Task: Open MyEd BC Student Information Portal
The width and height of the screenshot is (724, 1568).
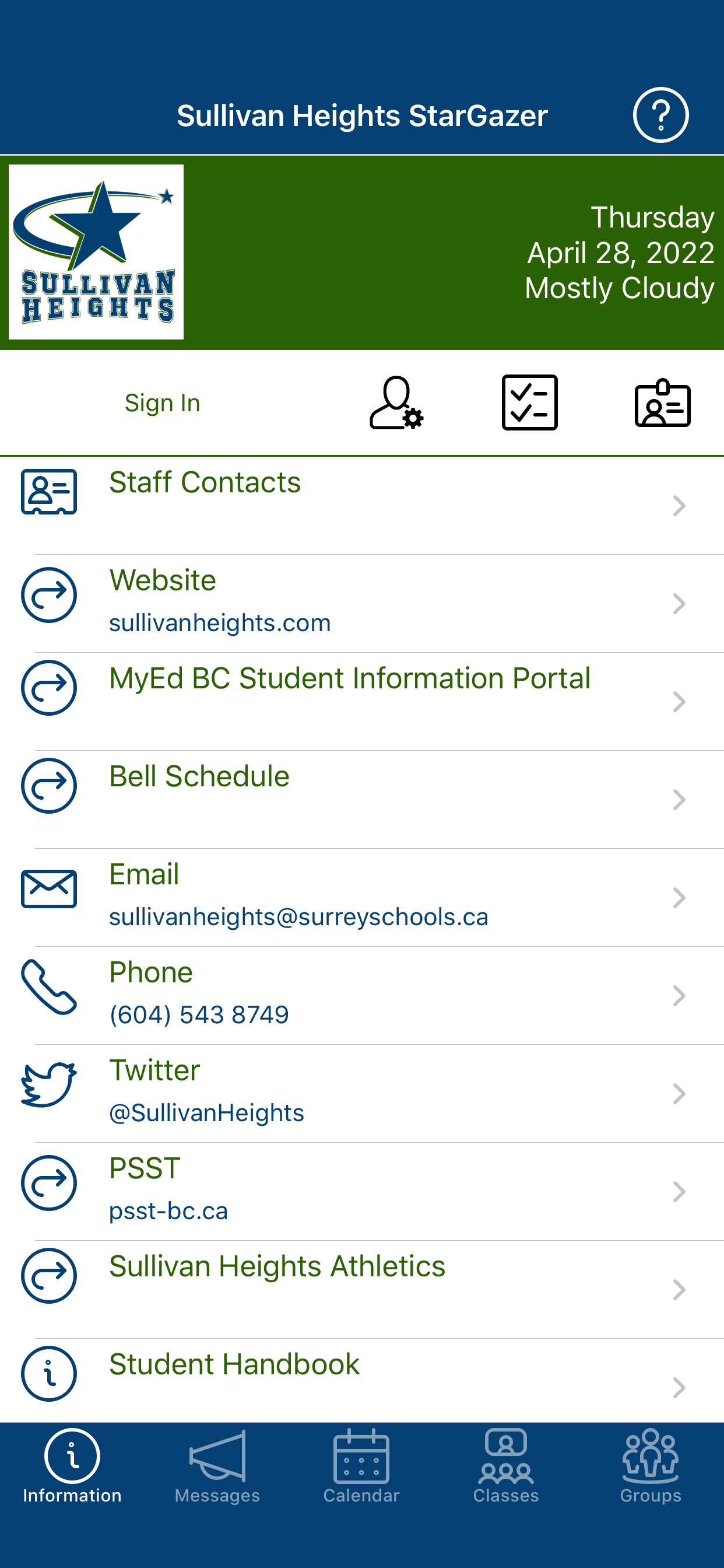Action: [362, 701]
